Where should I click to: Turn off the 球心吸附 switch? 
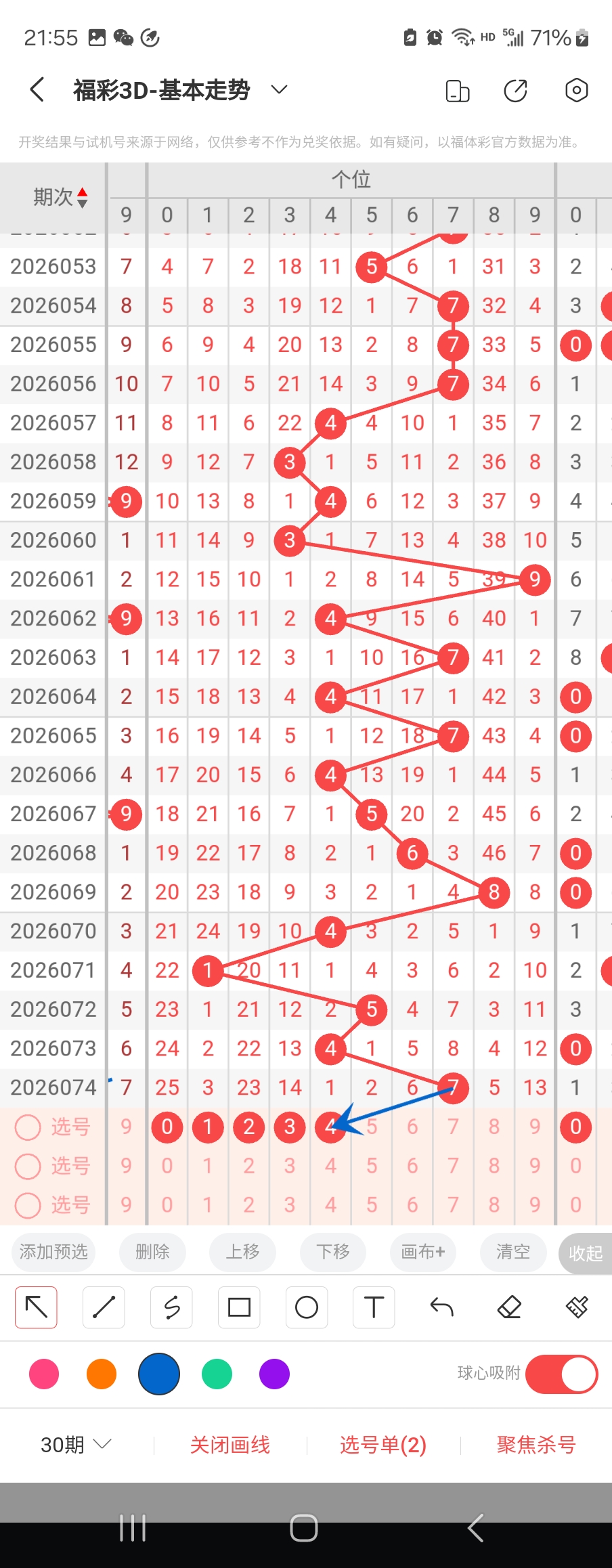click(561, 1374)
